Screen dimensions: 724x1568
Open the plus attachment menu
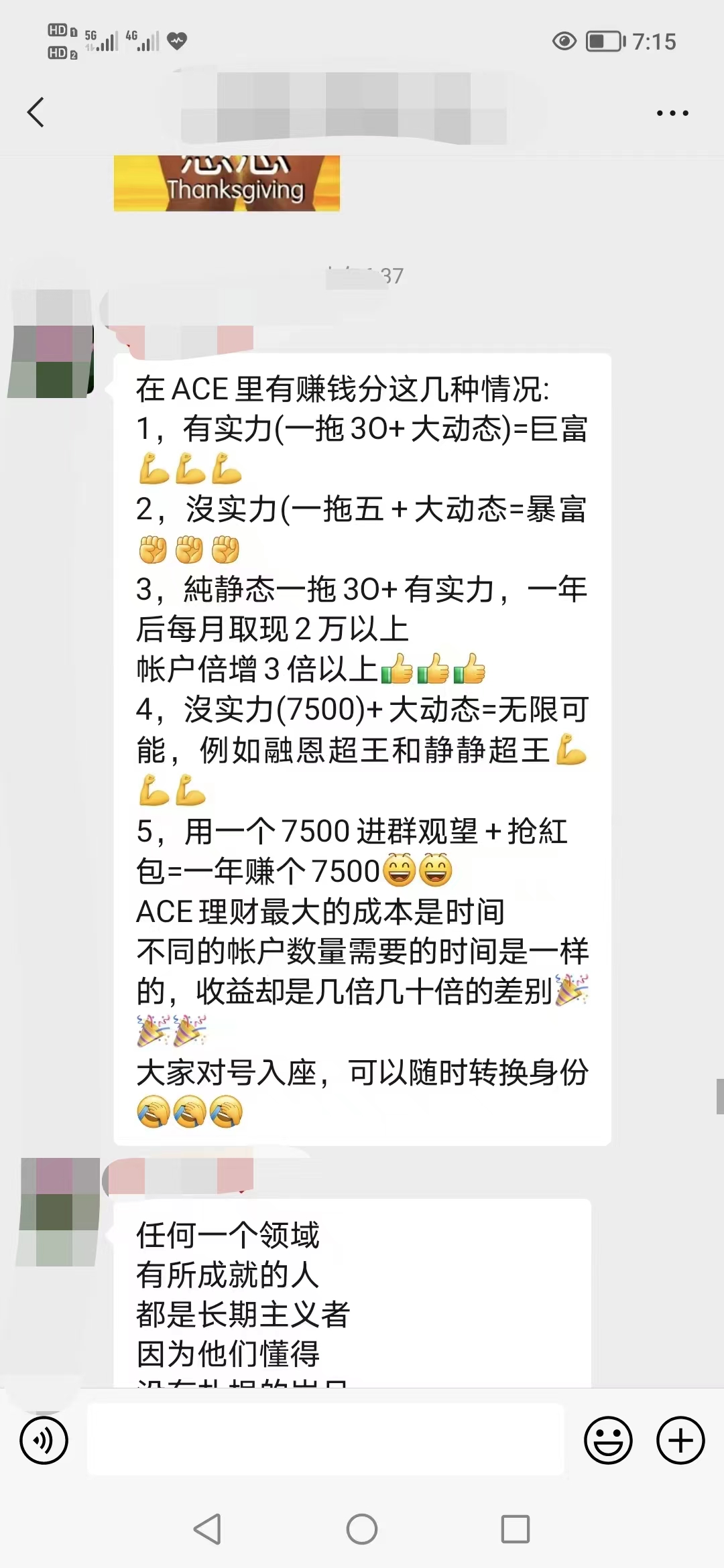pyautogui.click(x=680, y=1440)
